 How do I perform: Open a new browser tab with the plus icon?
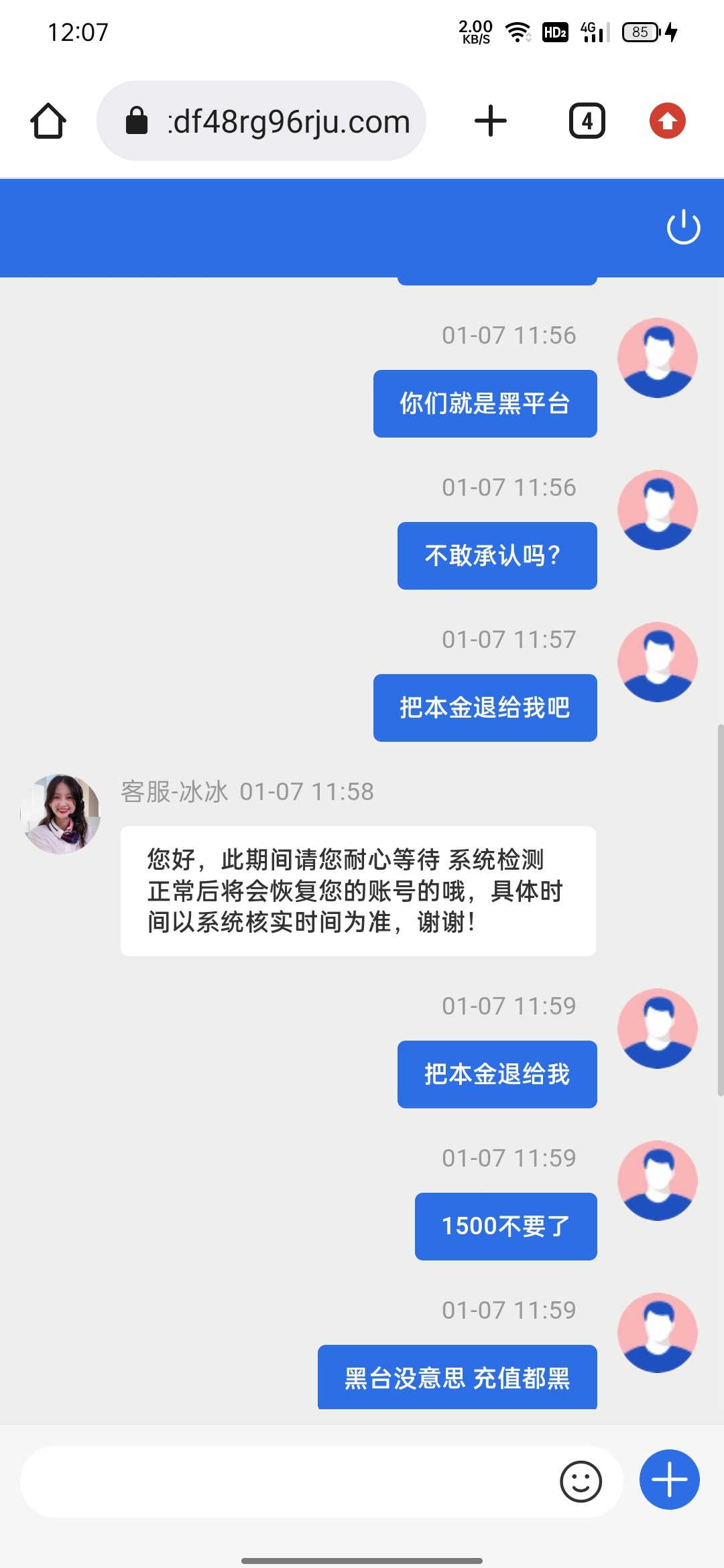(x=490, y=121)
